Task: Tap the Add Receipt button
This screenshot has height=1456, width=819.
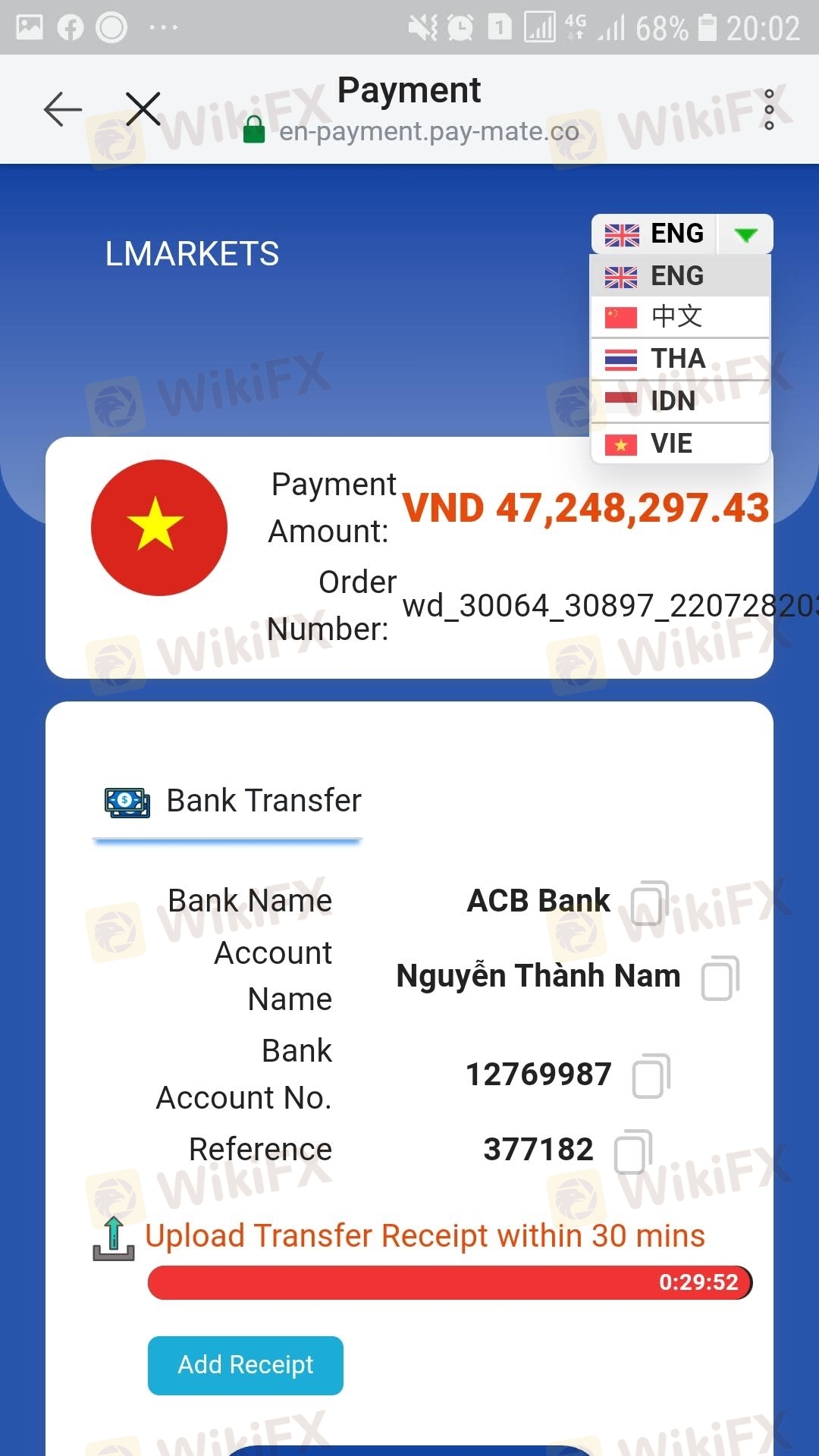Action: 245,1365
